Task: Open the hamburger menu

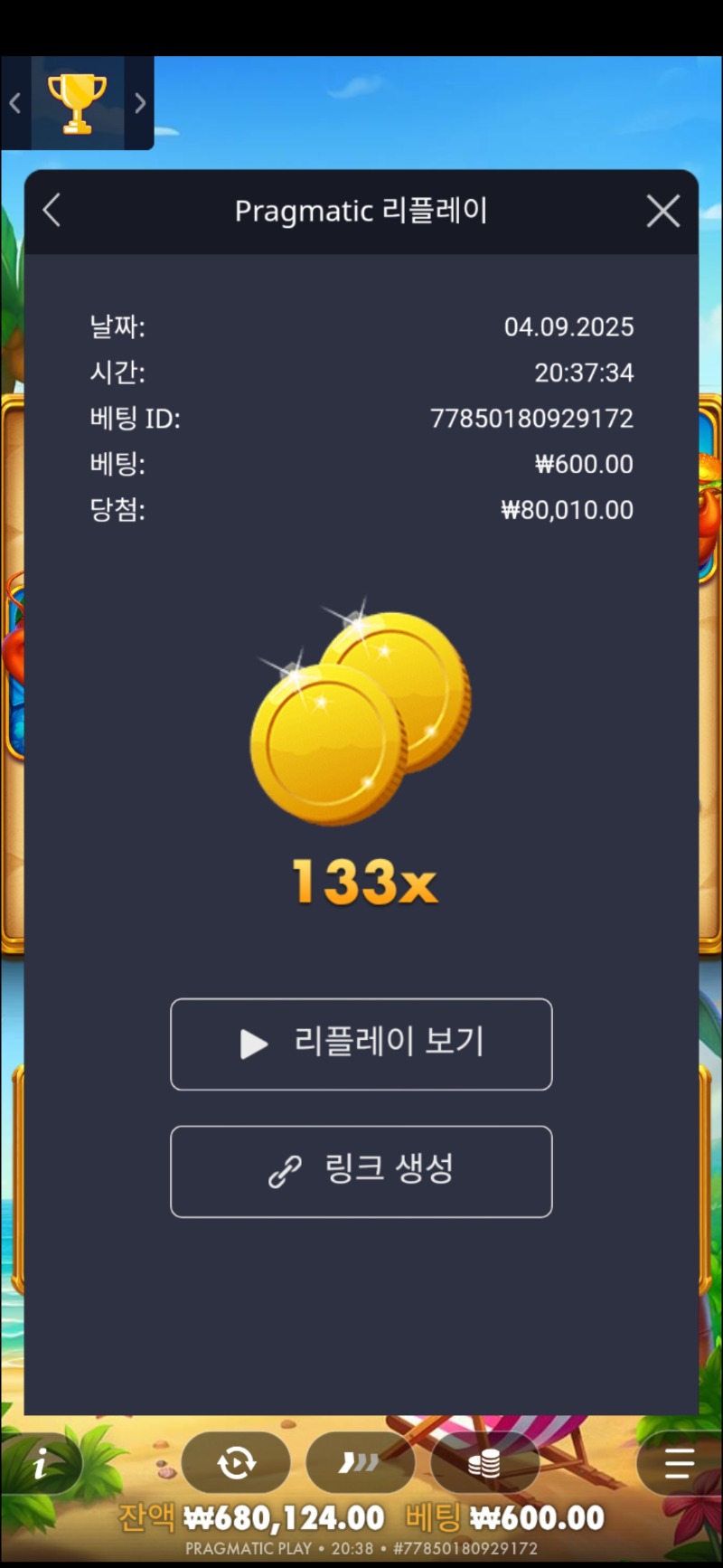Action: click(678, 1462)
